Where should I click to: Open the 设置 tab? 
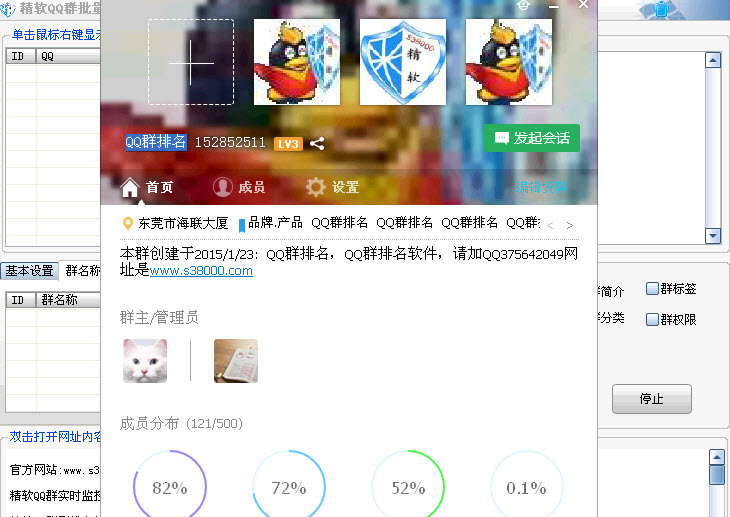tap(332, 187)
